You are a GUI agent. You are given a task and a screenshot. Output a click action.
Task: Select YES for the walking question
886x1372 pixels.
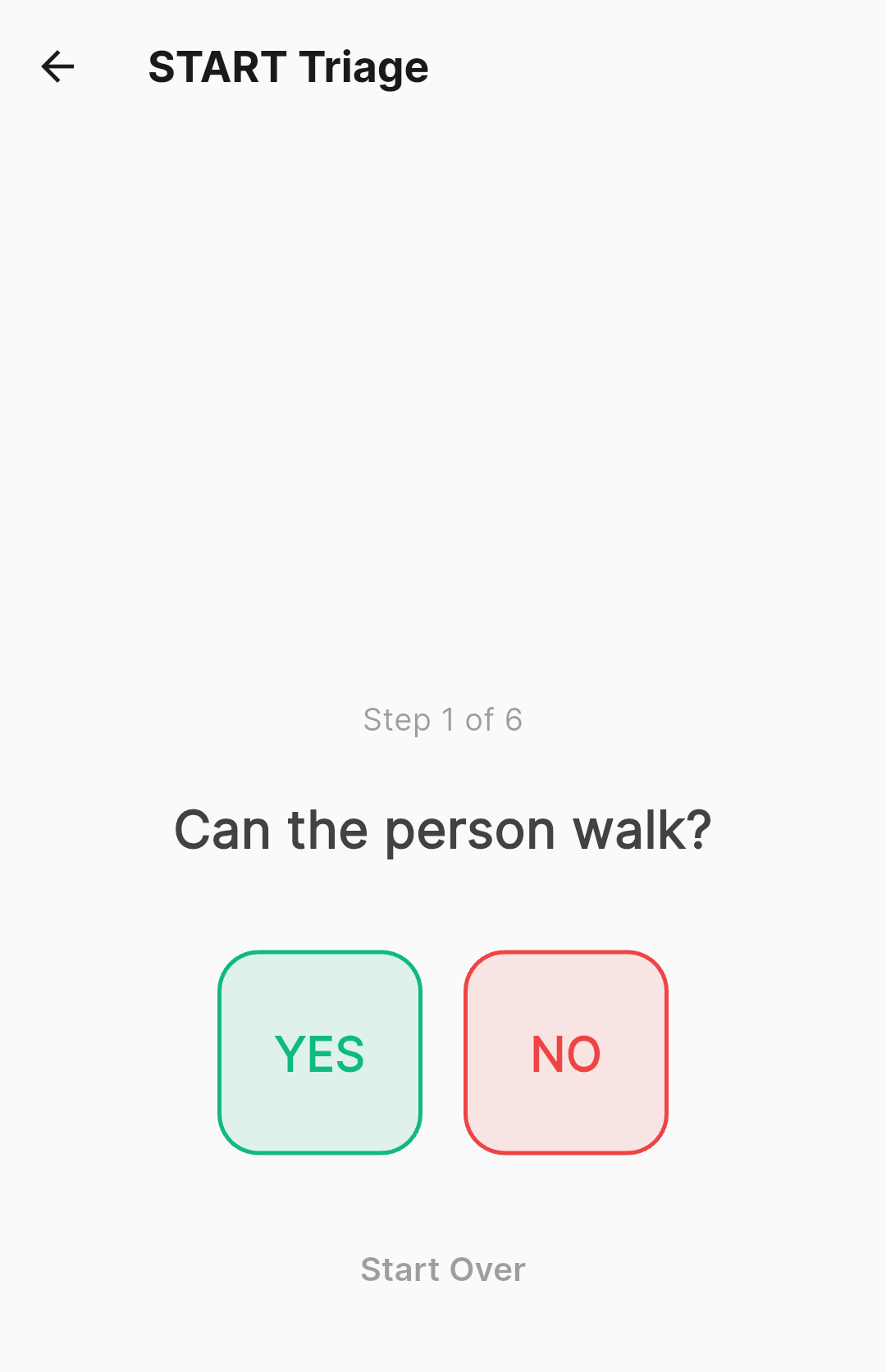click(319, 1052)
